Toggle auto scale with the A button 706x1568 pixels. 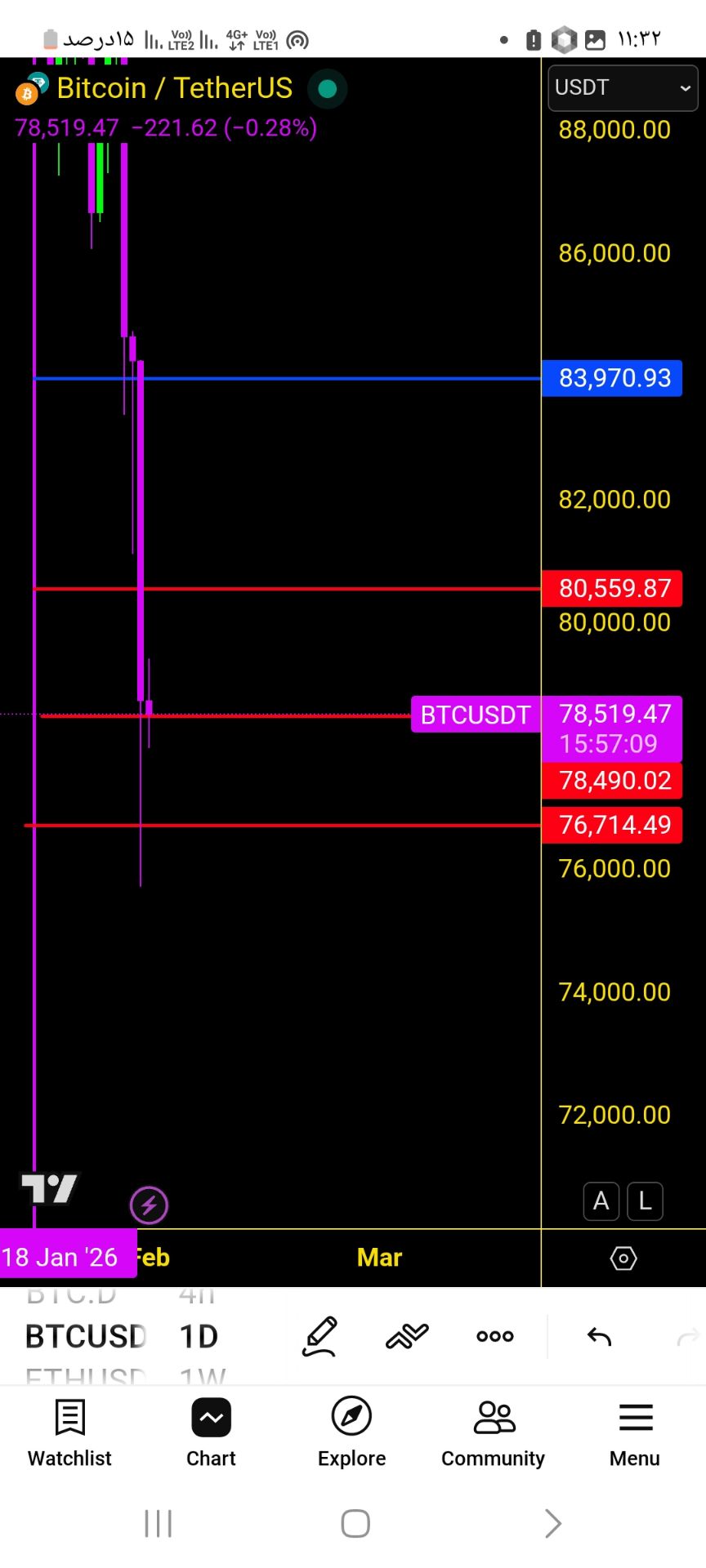(601, 1201)
